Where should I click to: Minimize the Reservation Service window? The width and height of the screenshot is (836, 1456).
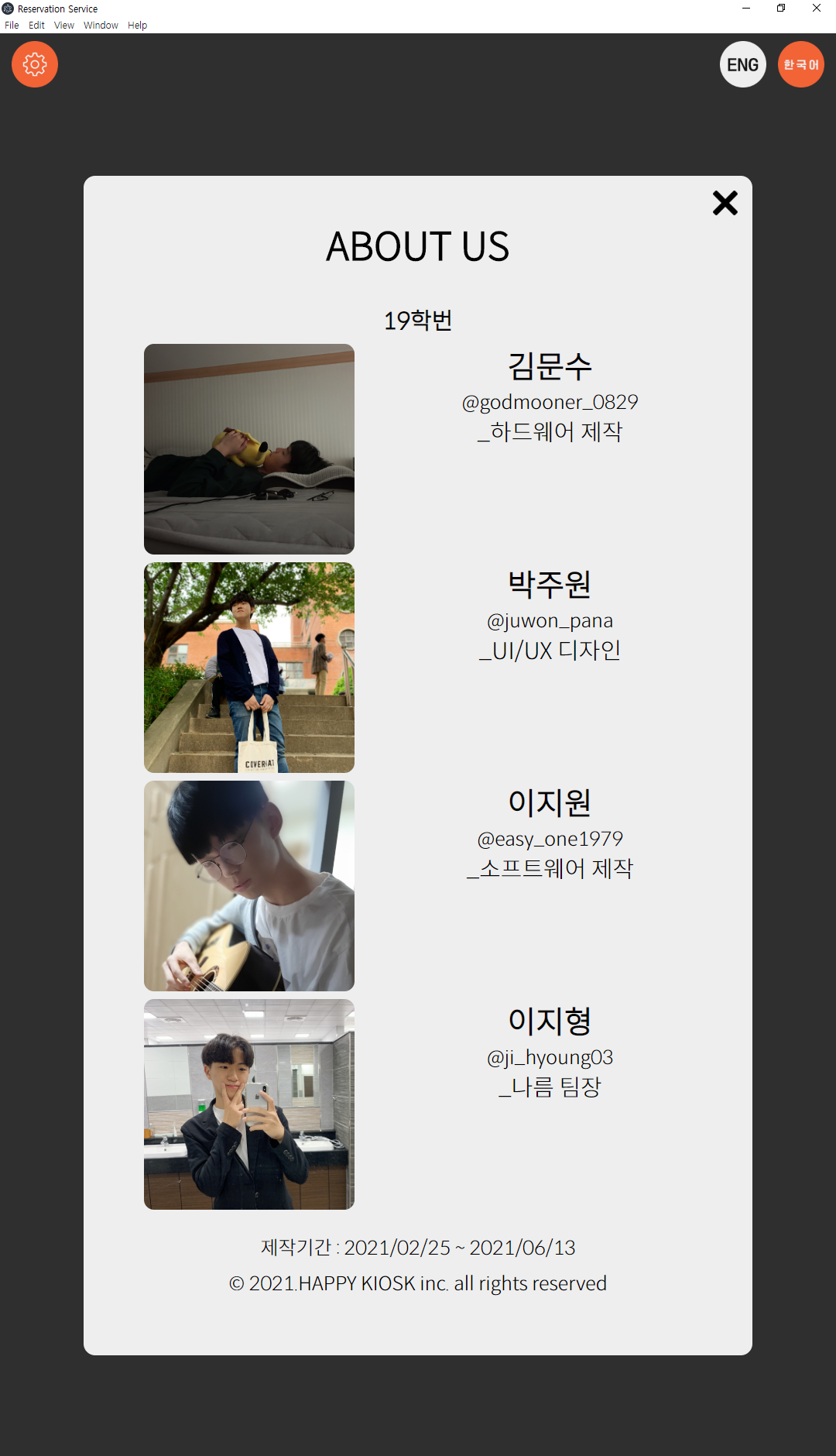tap(746, 9)
